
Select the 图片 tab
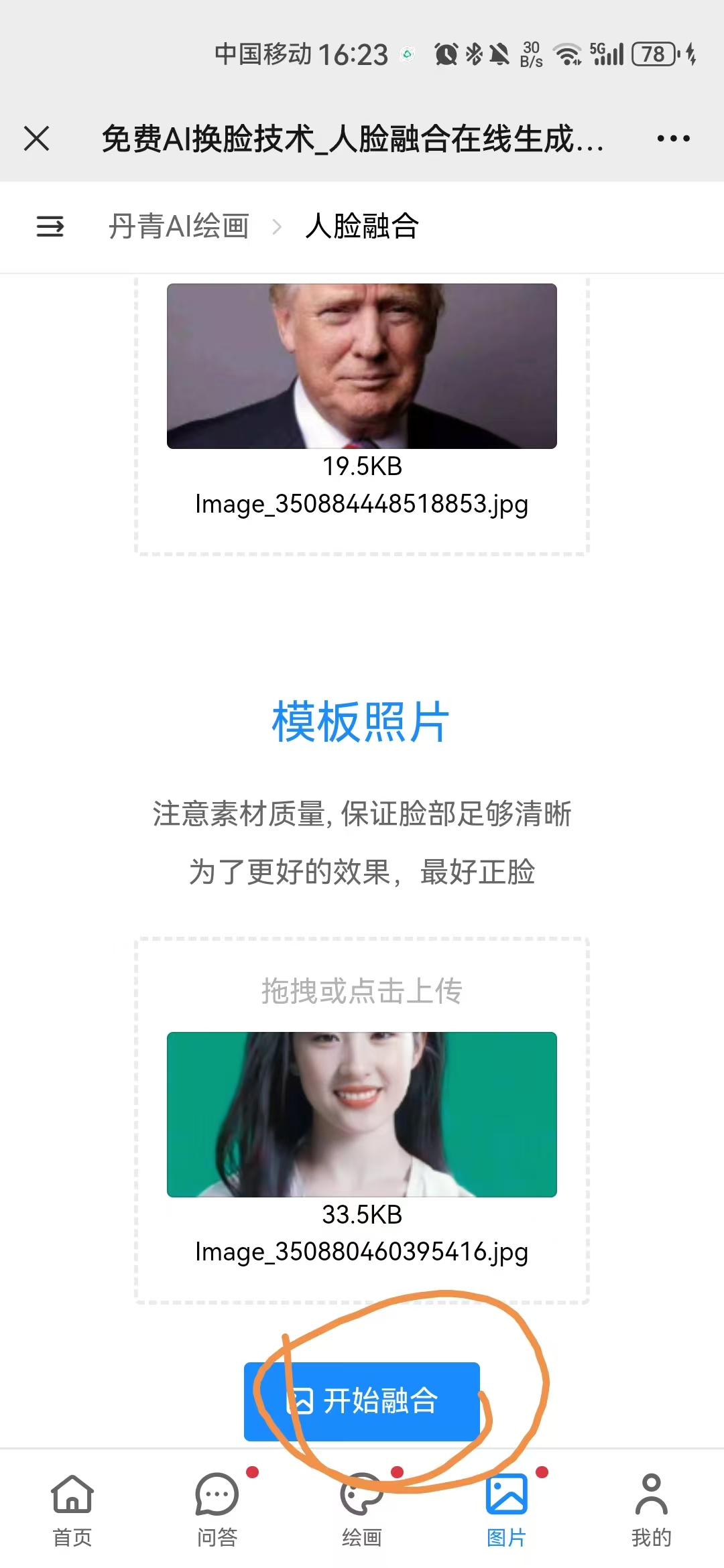[x=507, y=1509]
